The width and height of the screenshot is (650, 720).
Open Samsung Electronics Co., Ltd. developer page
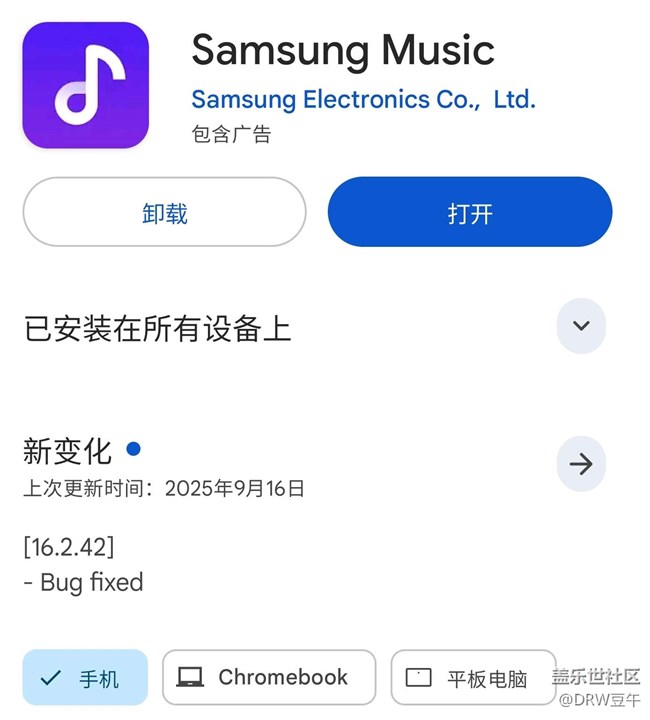363,99
